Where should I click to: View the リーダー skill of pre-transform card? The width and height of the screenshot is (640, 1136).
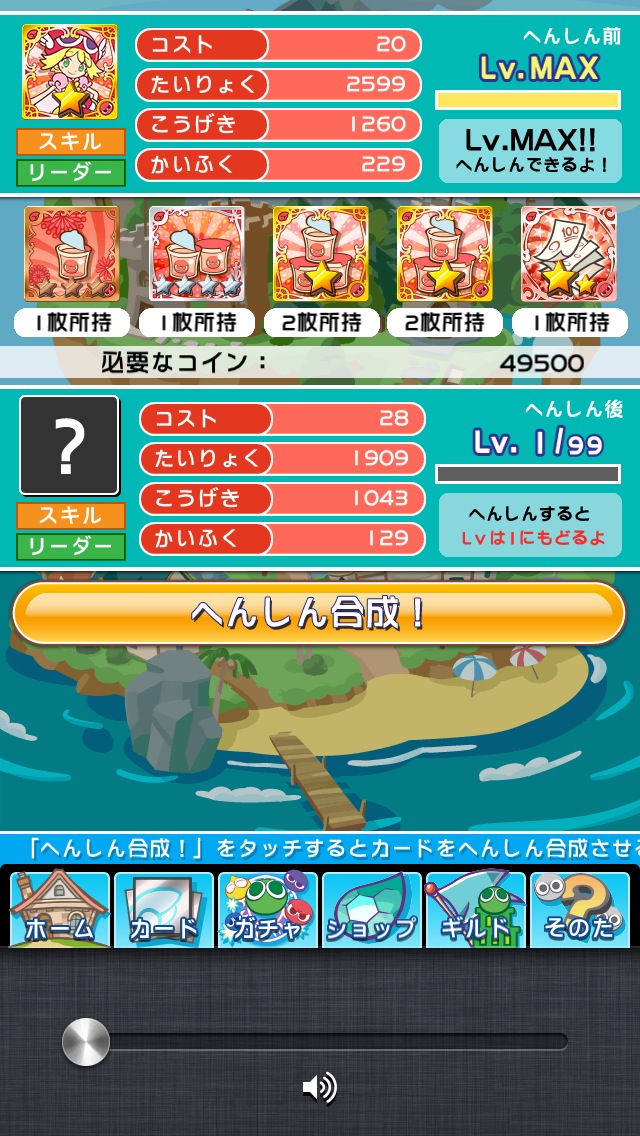pos(70,172)
